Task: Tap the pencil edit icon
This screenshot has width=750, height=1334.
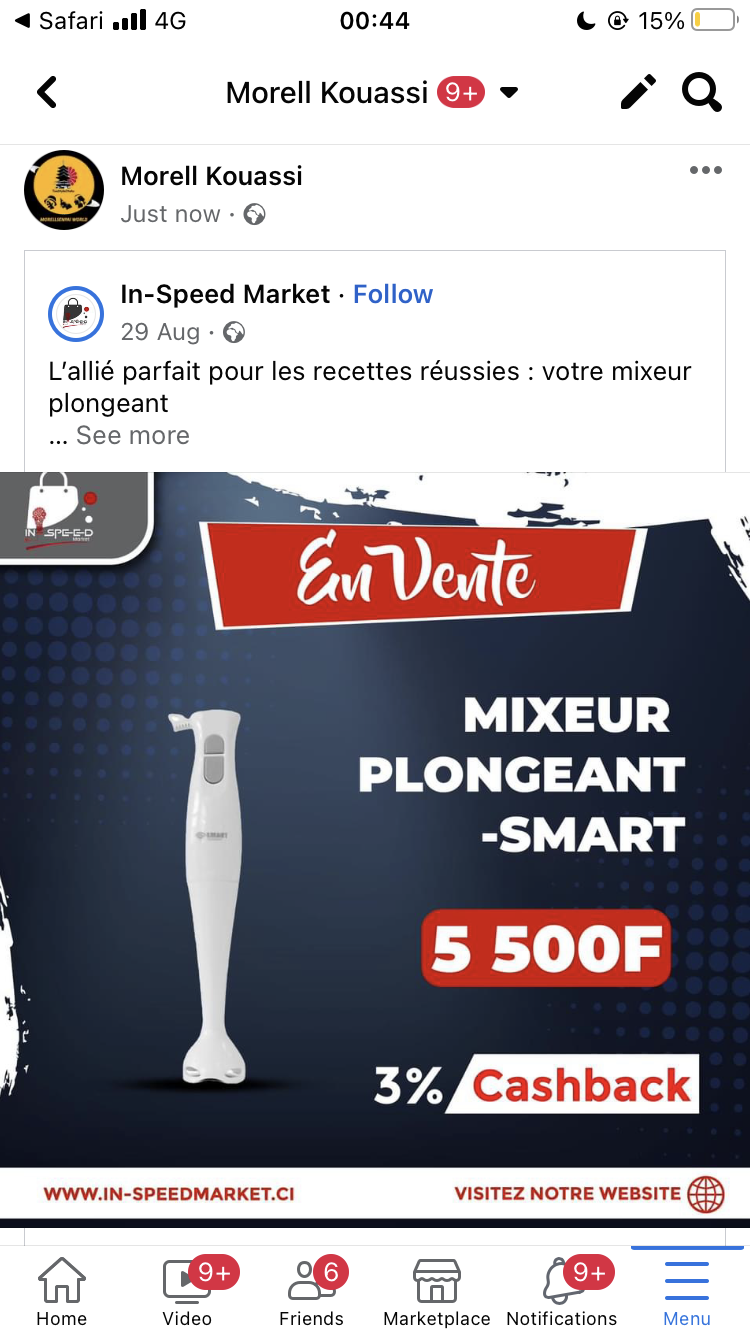Action: tap(638, 93)
